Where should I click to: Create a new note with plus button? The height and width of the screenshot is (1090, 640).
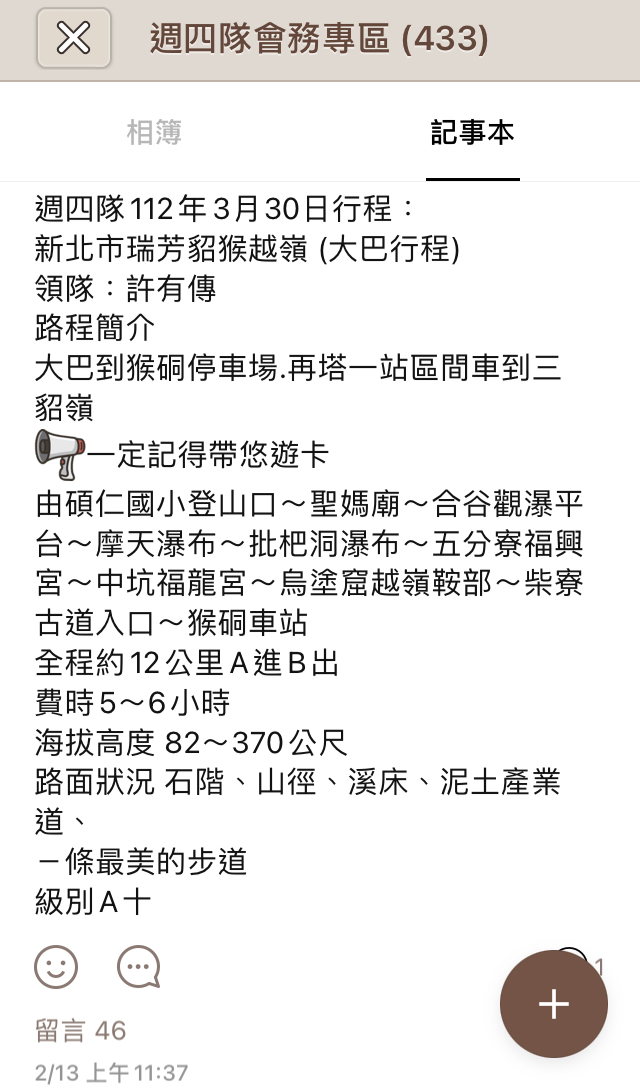(x=553, y=1004)
